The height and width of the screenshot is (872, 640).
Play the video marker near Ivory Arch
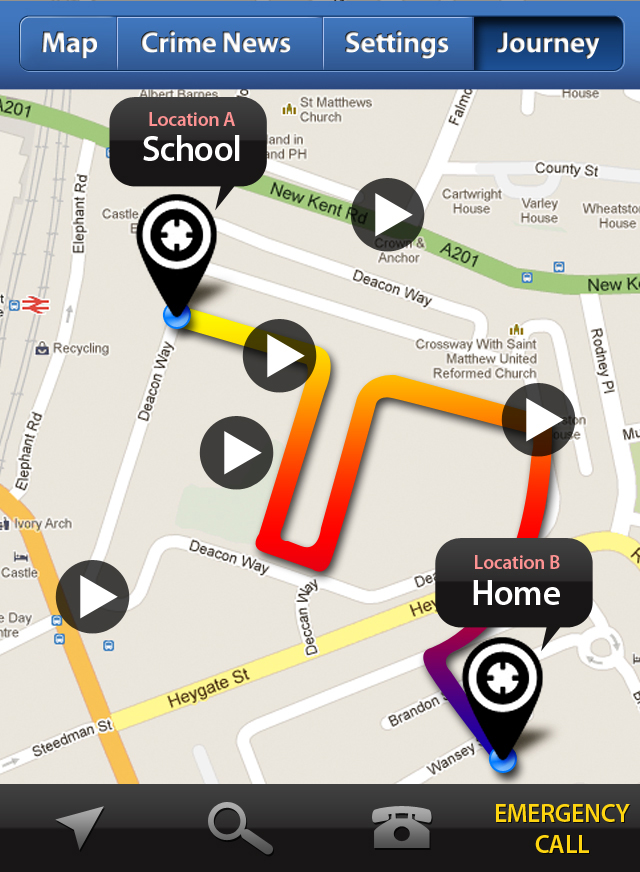click(x=93, y=597)
